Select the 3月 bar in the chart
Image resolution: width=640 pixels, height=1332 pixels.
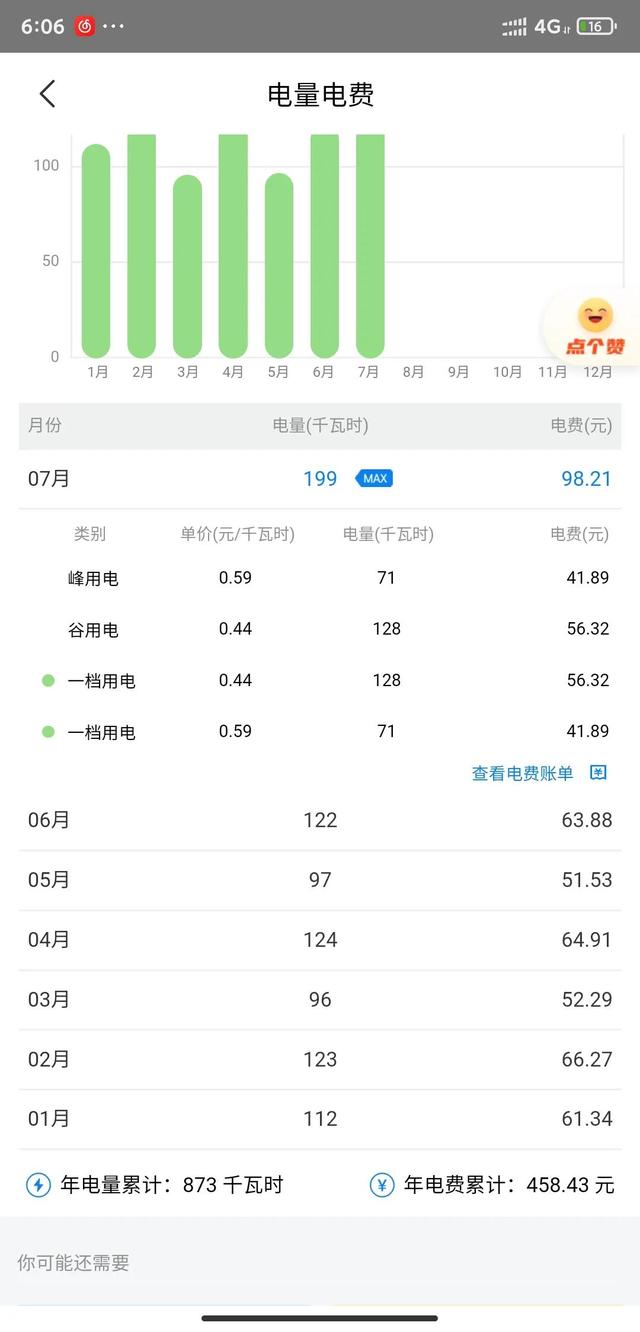[x=187, y=267]
